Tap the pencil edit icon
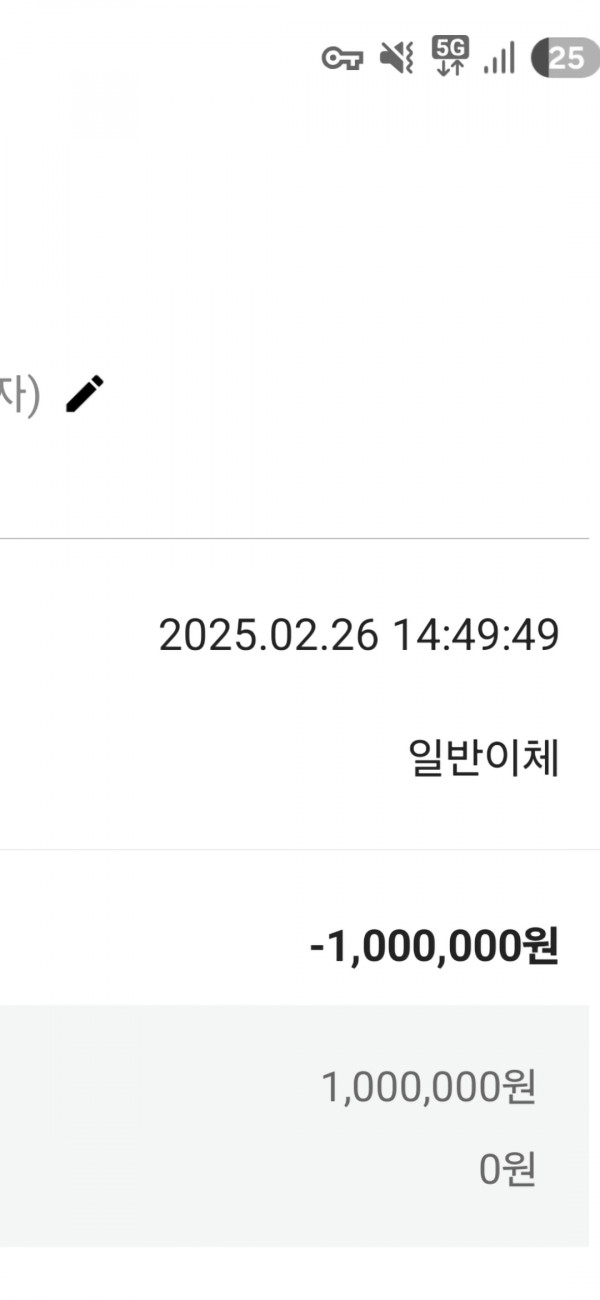The height and width of the screenshot is (1300, 600). tap(85, 393)
